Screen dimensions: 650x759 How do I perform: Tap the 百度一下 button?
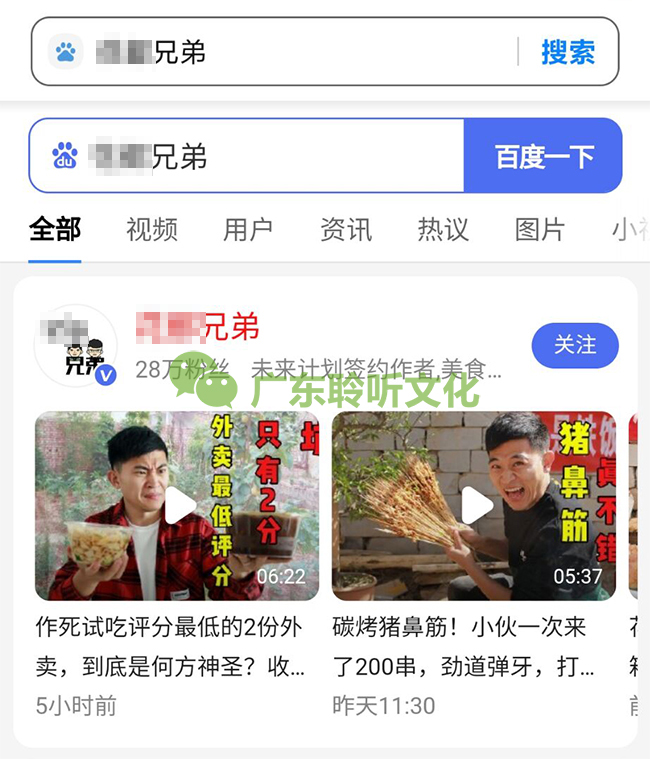(x=543, y=156)
